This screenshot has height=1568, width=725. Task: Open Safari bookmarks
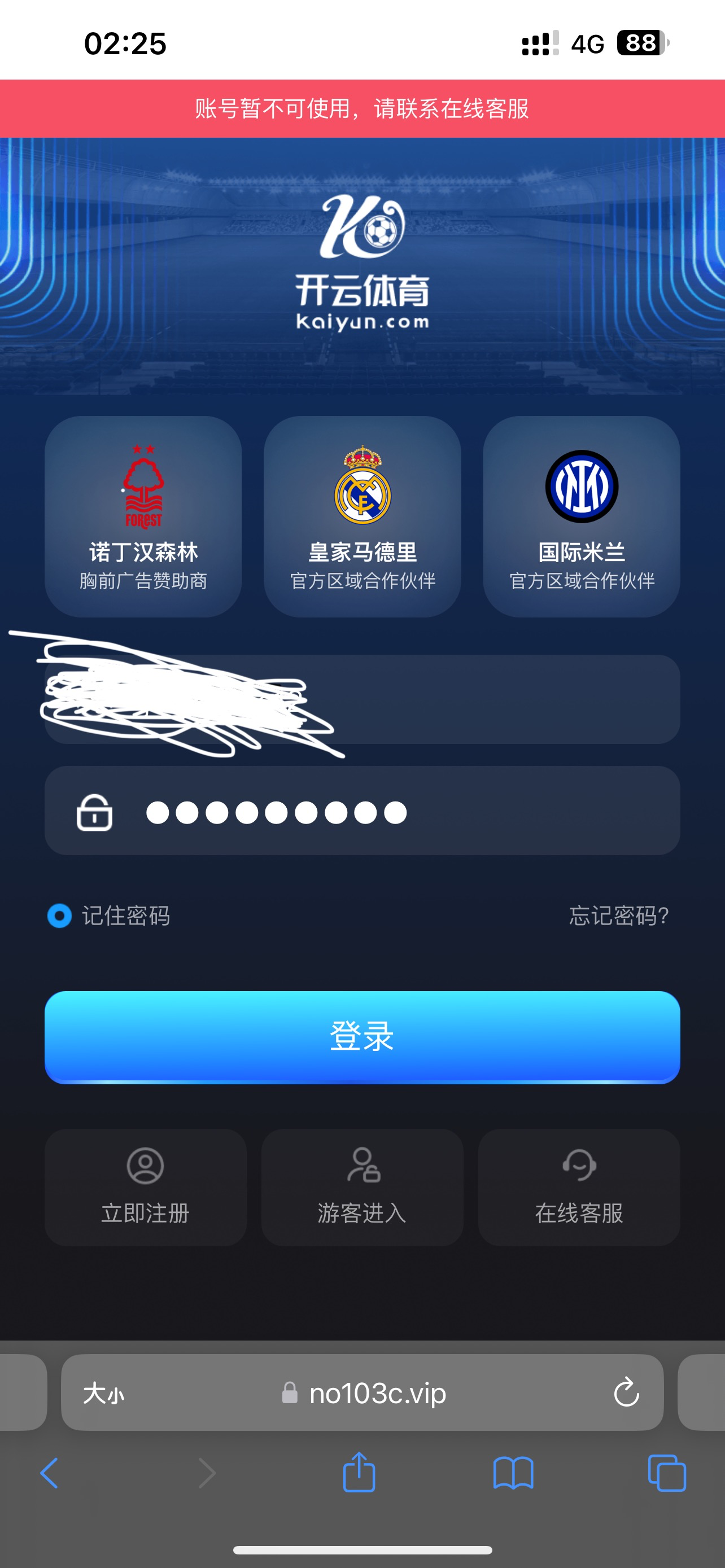coord(513,1473)
